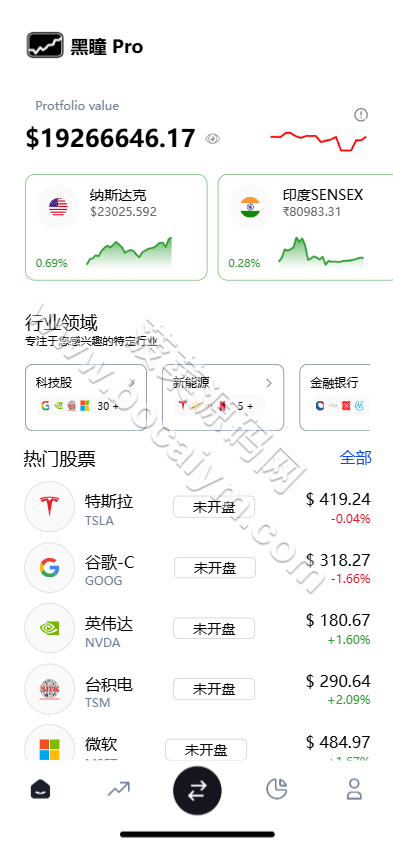Open the 科技股 sector card
Image resolution: width=393 pixels, height=850 pixels.
point(86,397)
